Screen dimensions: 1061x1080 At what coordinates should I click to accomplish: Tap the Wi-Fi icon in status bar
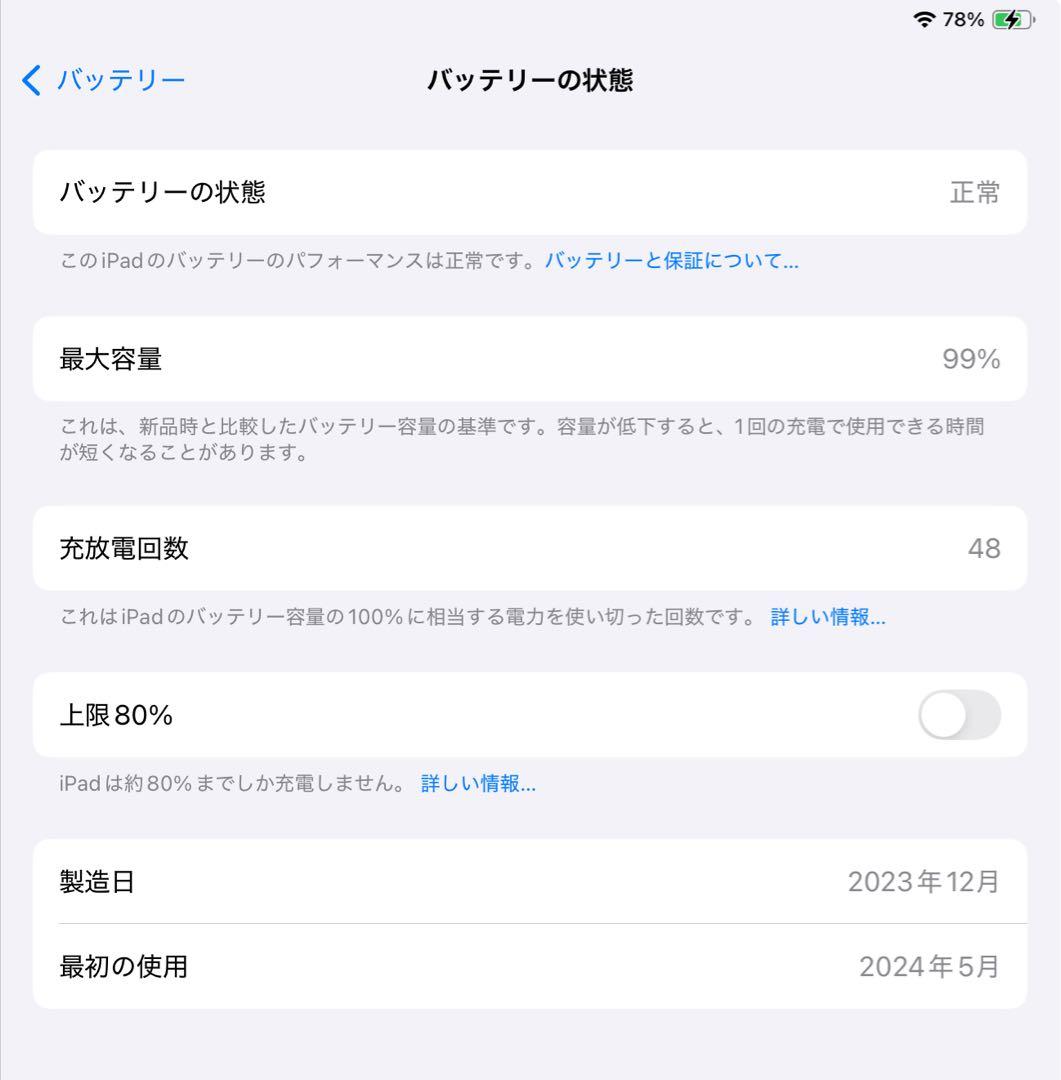(927, 18)
